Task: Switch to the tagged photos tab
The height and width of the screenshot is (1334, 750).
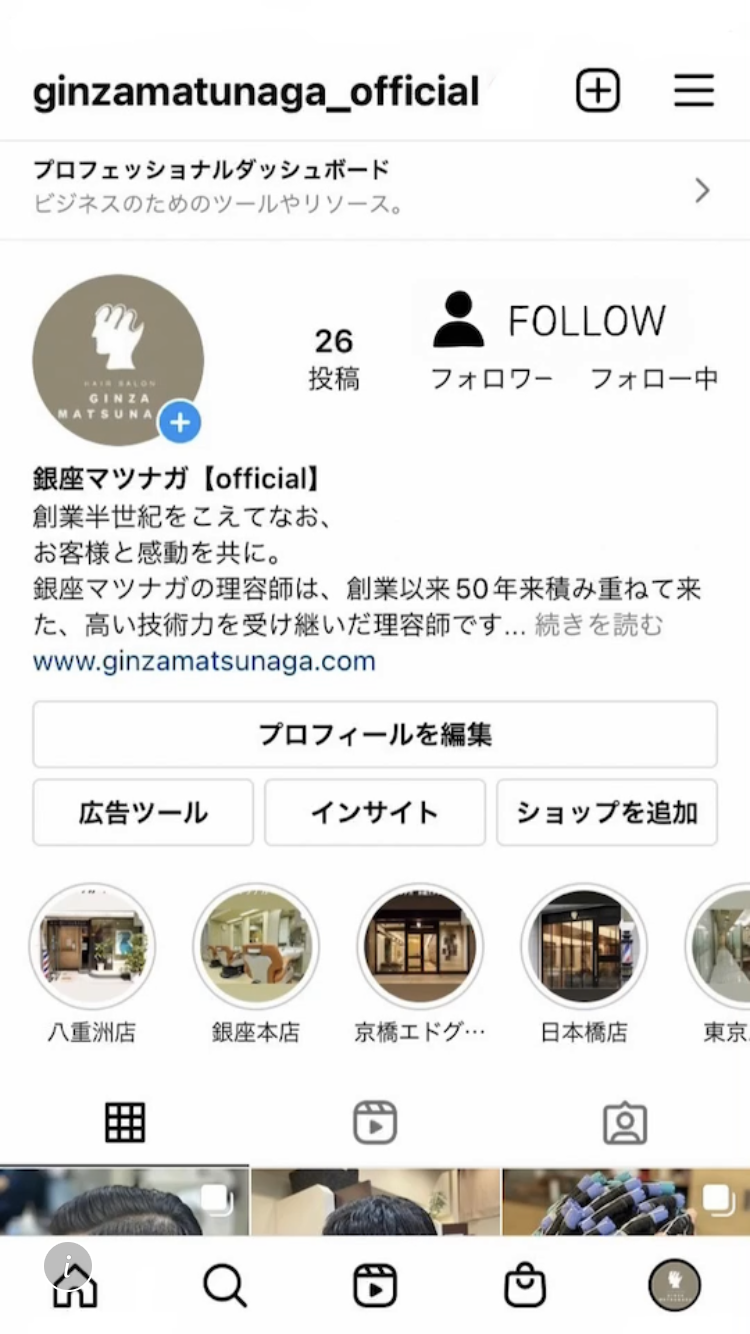Action: (x=625, y=1123)
